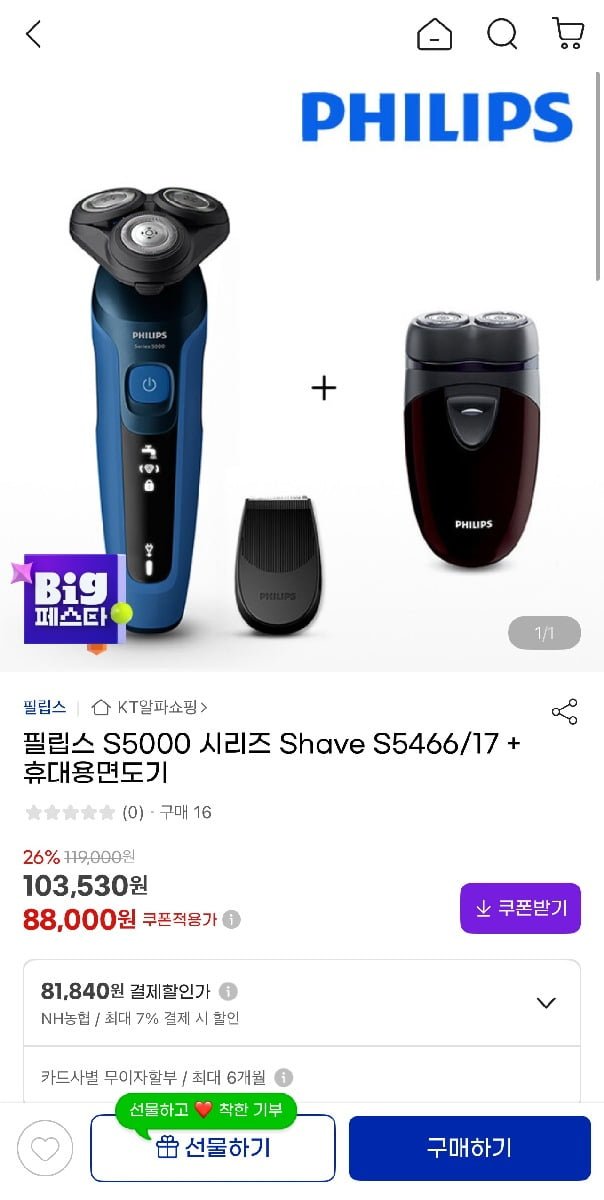Go back to the previous page

33,35
